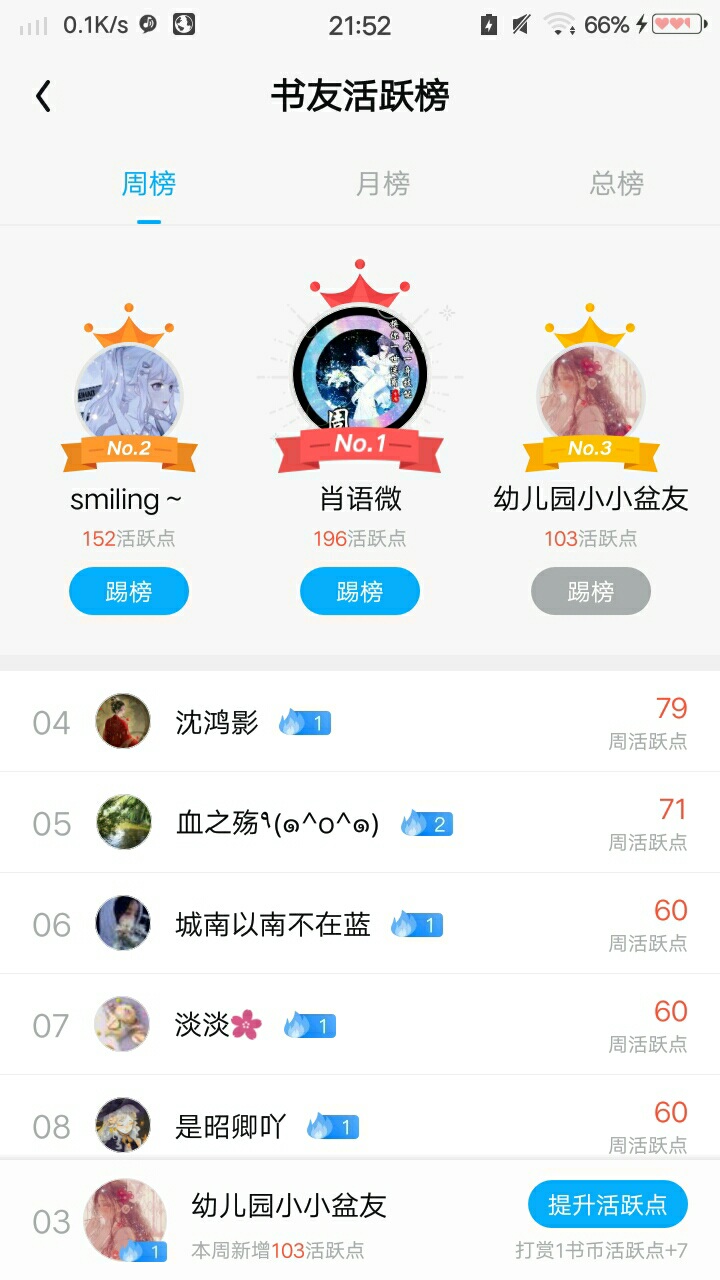Tap the 提升活跃点 button

tap(607, 1204)
